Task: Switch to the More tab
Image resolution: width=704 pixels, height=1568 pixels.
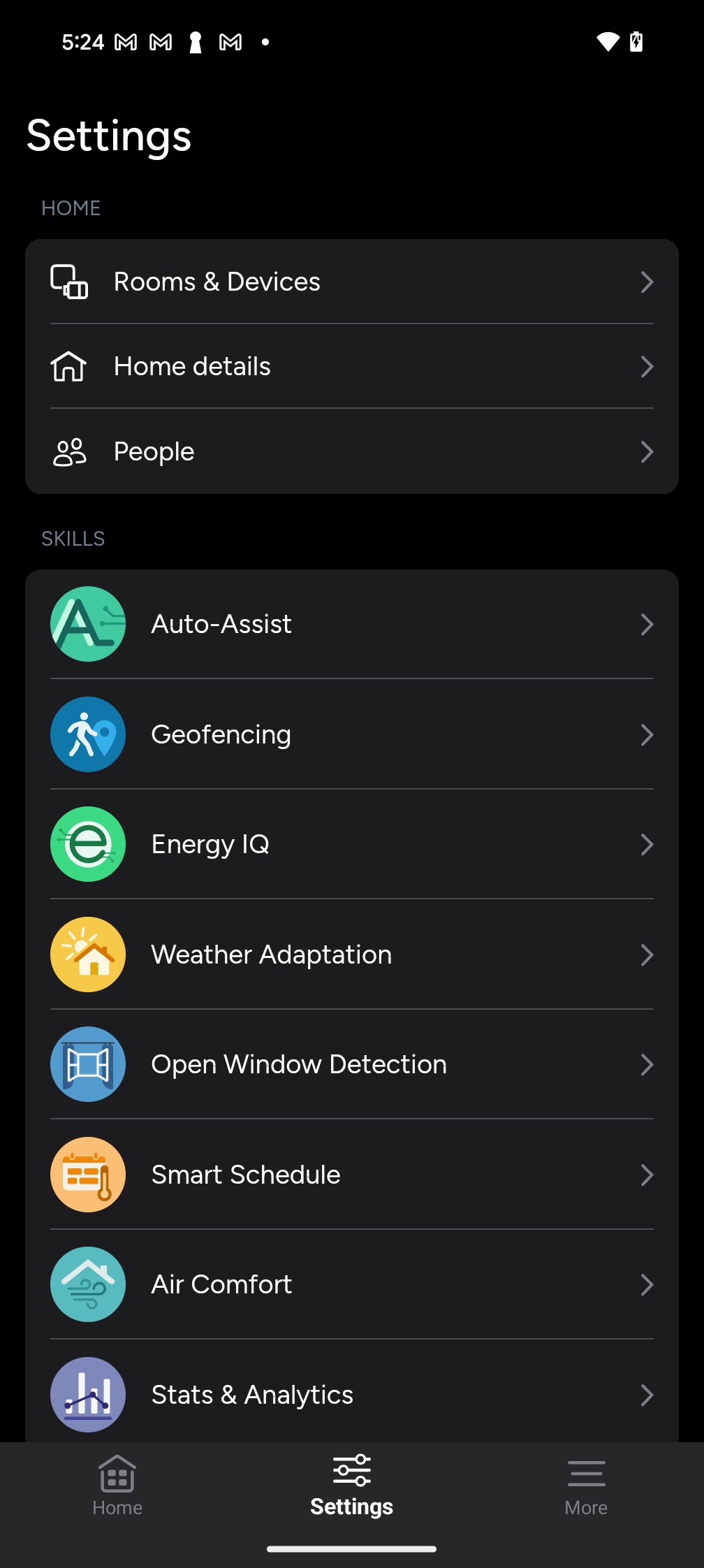Action: point(586,1486)
